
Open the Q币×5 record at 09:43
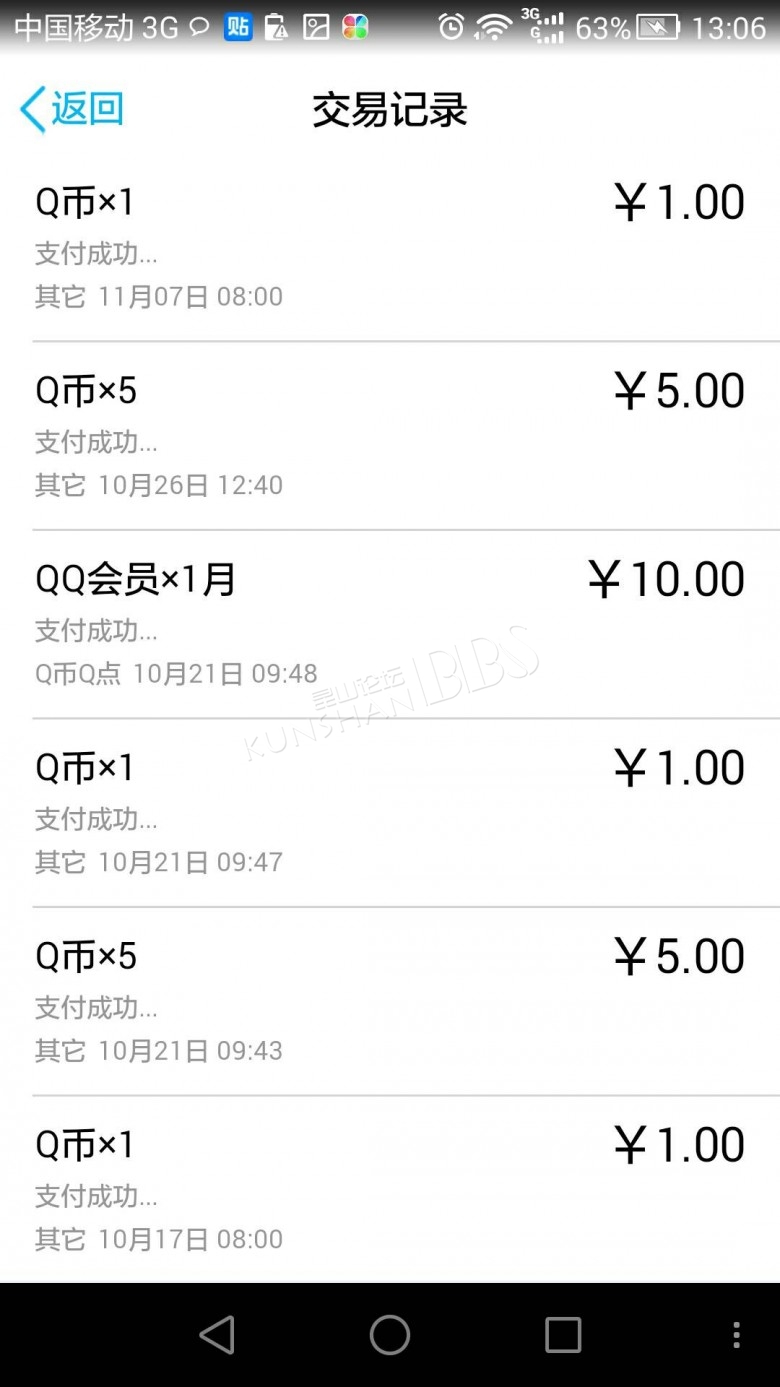(x=390, y=1001)
